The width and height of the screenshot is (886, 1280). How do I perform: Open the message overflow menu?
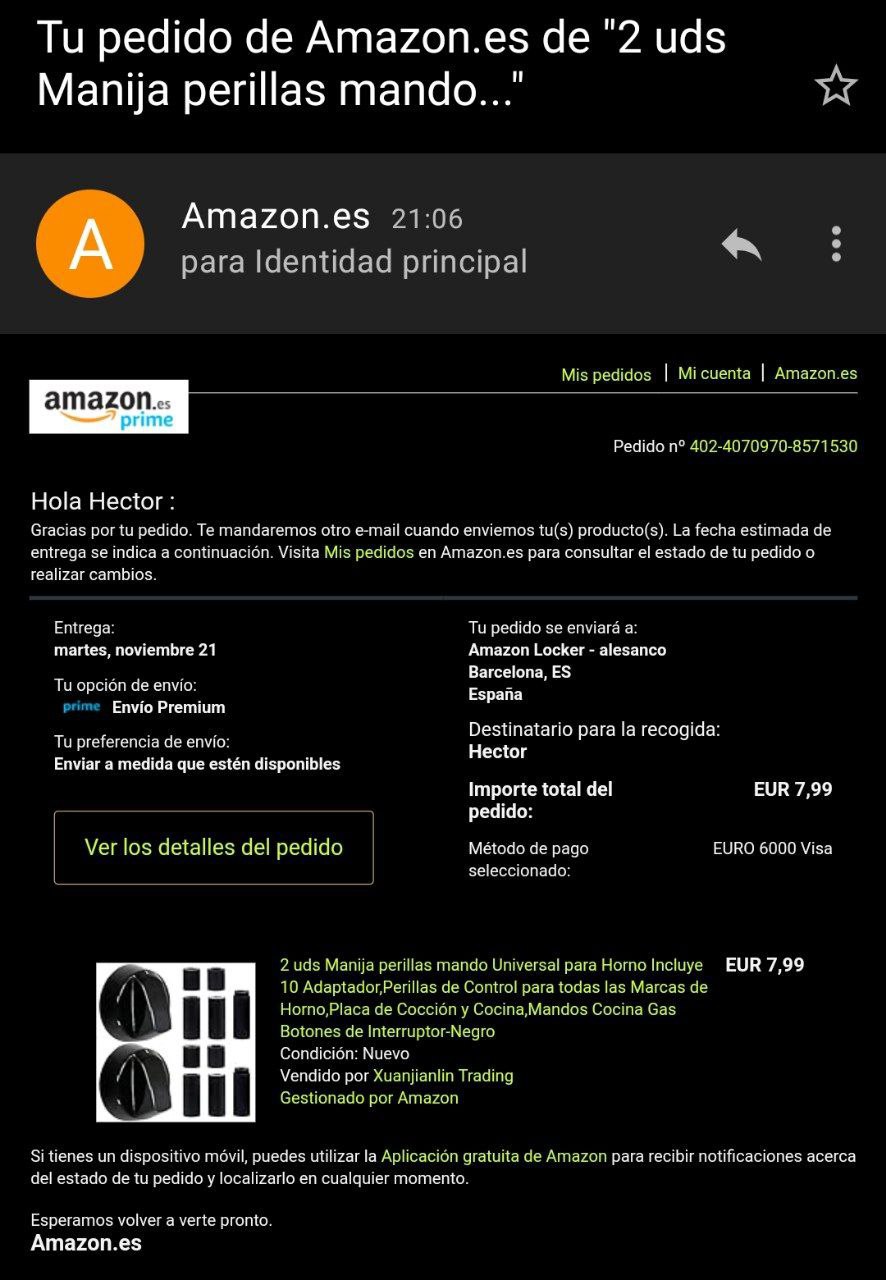pos(836,244)
